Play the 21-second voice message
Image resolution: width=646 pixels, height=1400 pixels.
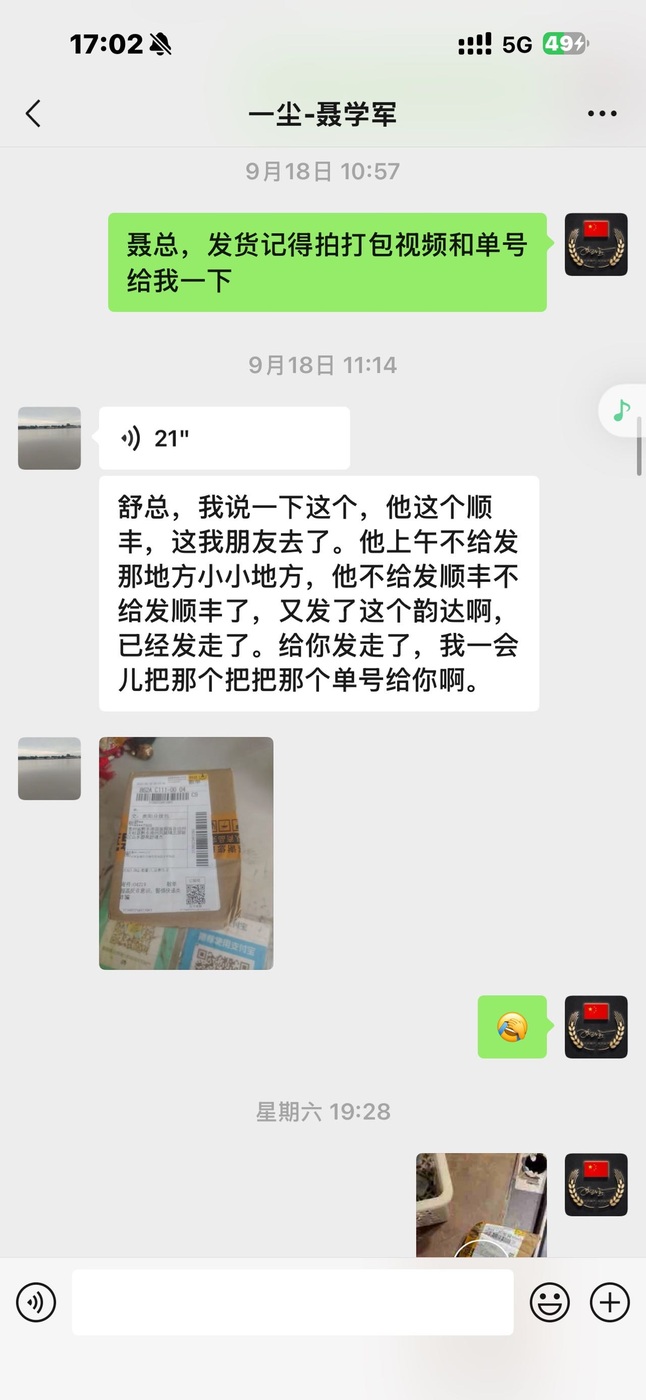(224, 438)
